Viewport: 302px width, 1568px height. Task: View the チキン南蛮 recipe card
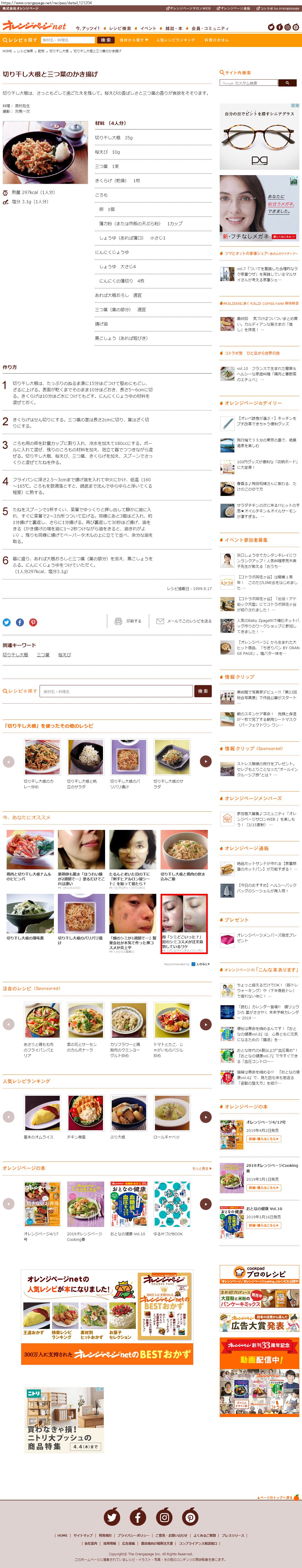85,1116
